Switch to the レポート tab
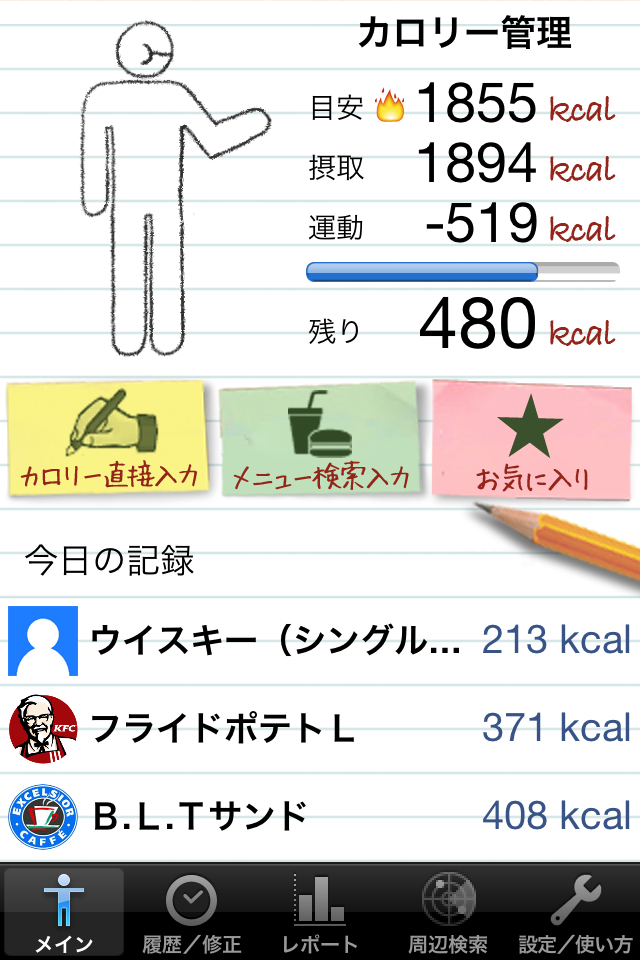This screenshot has width=640, height=960. coord(319,912)
